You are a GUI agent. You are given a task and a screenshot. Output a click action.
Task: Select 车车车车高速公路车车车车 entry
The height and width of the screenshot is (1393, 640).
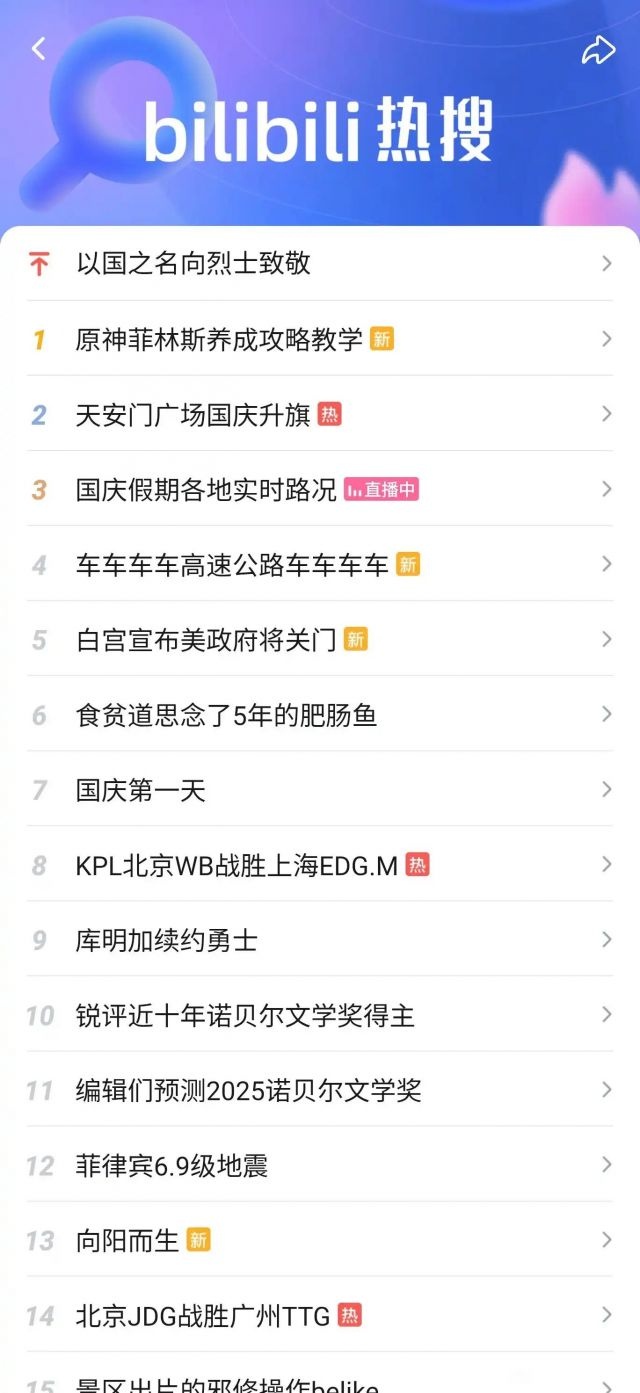(x=232, y=564)
